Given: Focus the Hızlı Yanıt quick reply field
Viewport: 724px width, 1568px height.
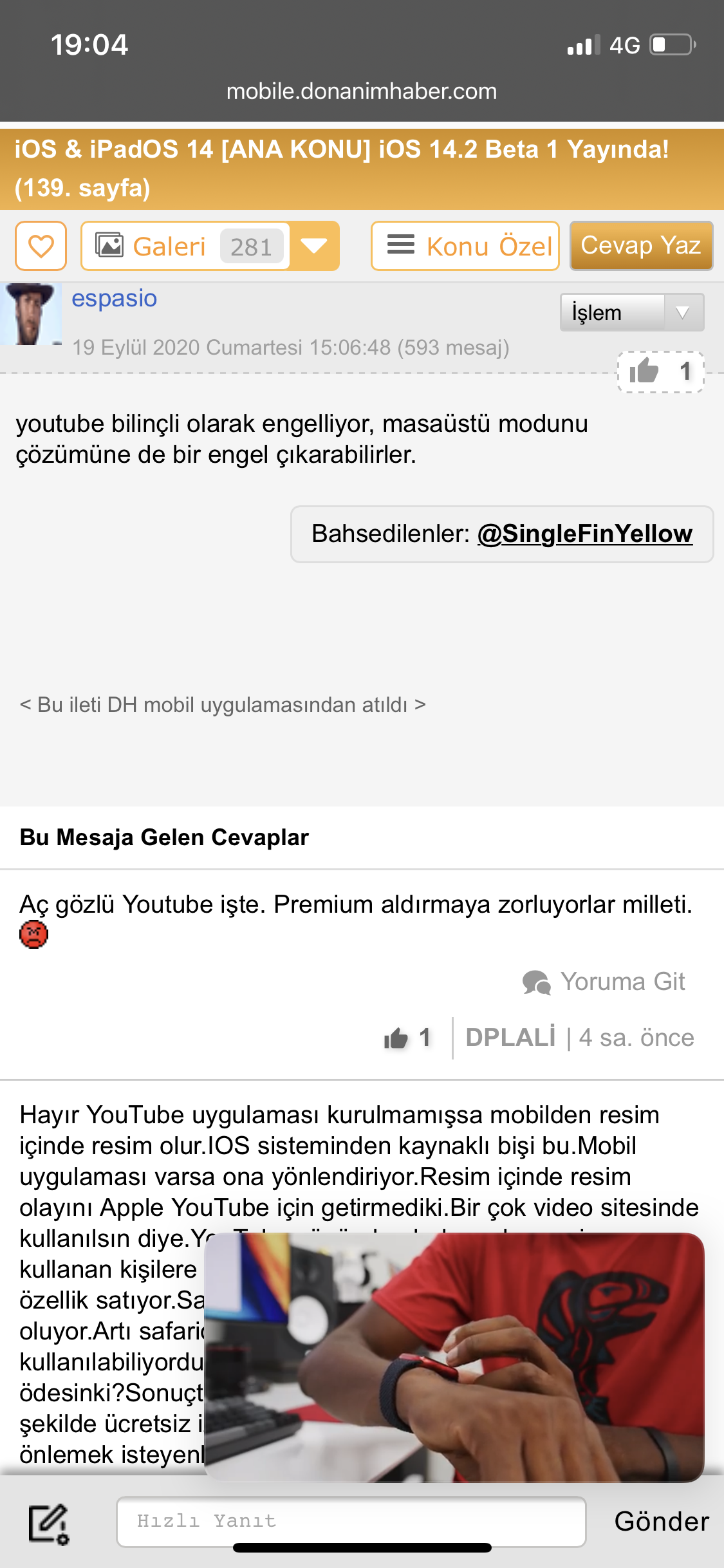Looking at the screenshot, I should point(351,1521).
